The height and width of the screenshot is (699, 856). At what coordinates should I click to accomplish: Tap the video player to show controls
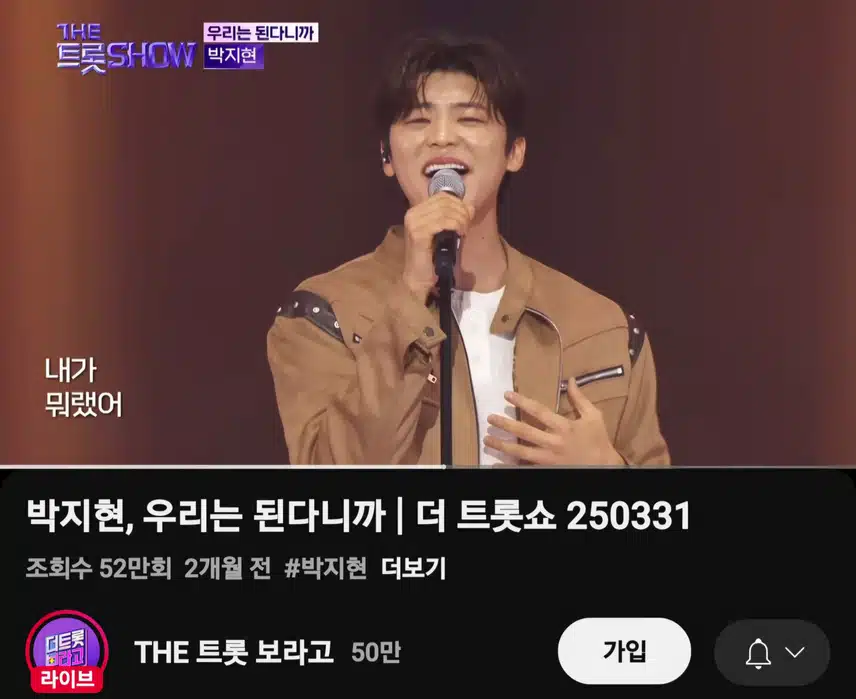428,235
